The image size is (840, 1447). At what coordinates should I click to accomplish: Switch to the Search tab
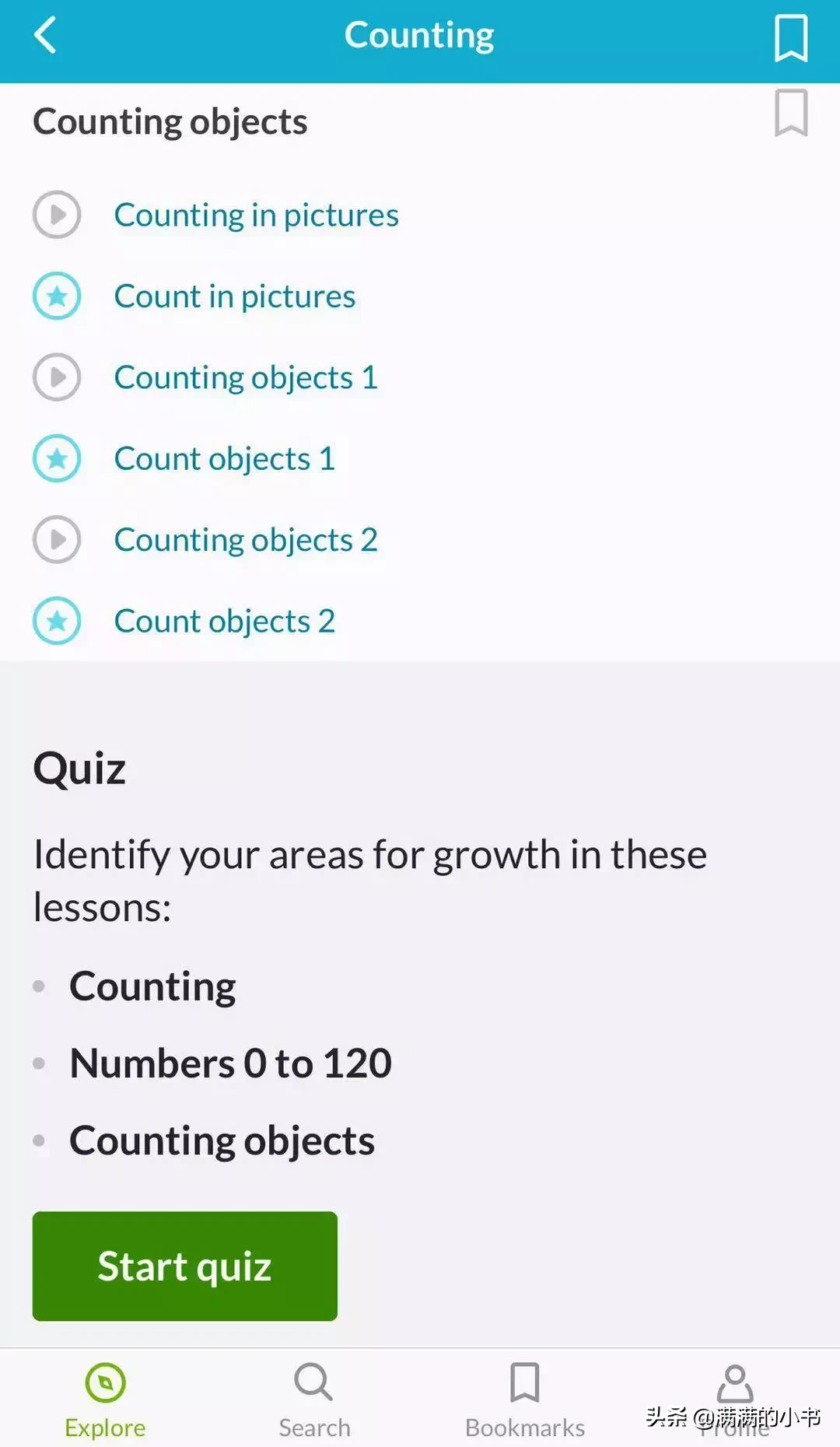coord(314,1400)
